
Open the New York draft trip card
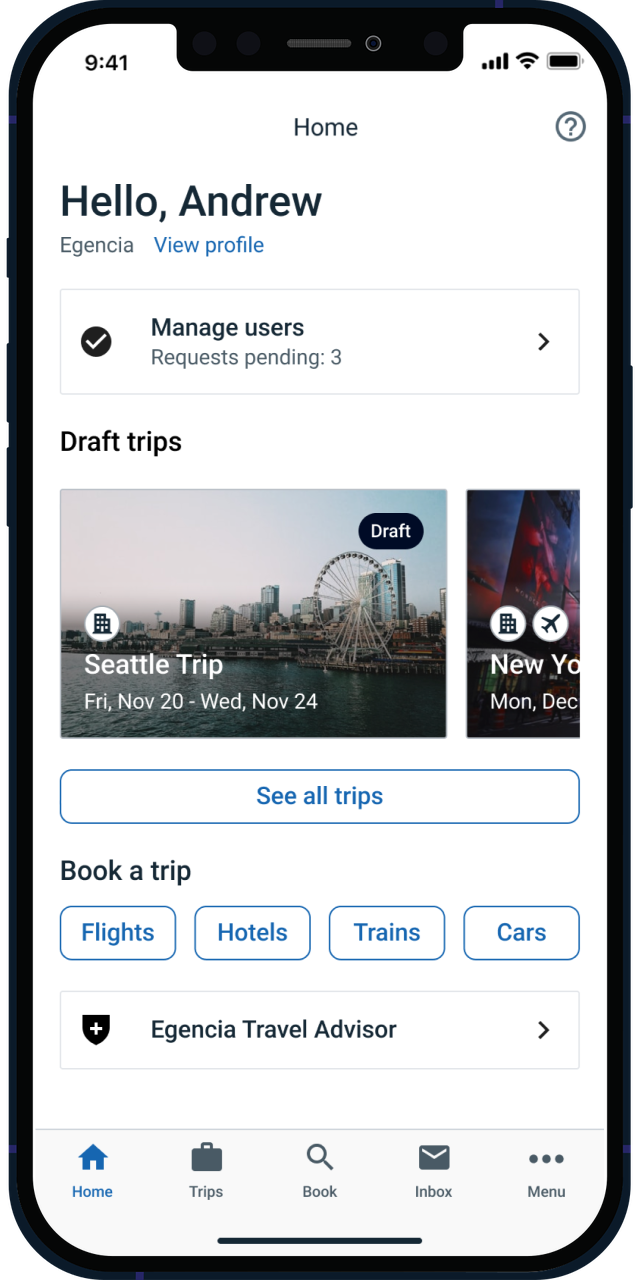point(523,614)
